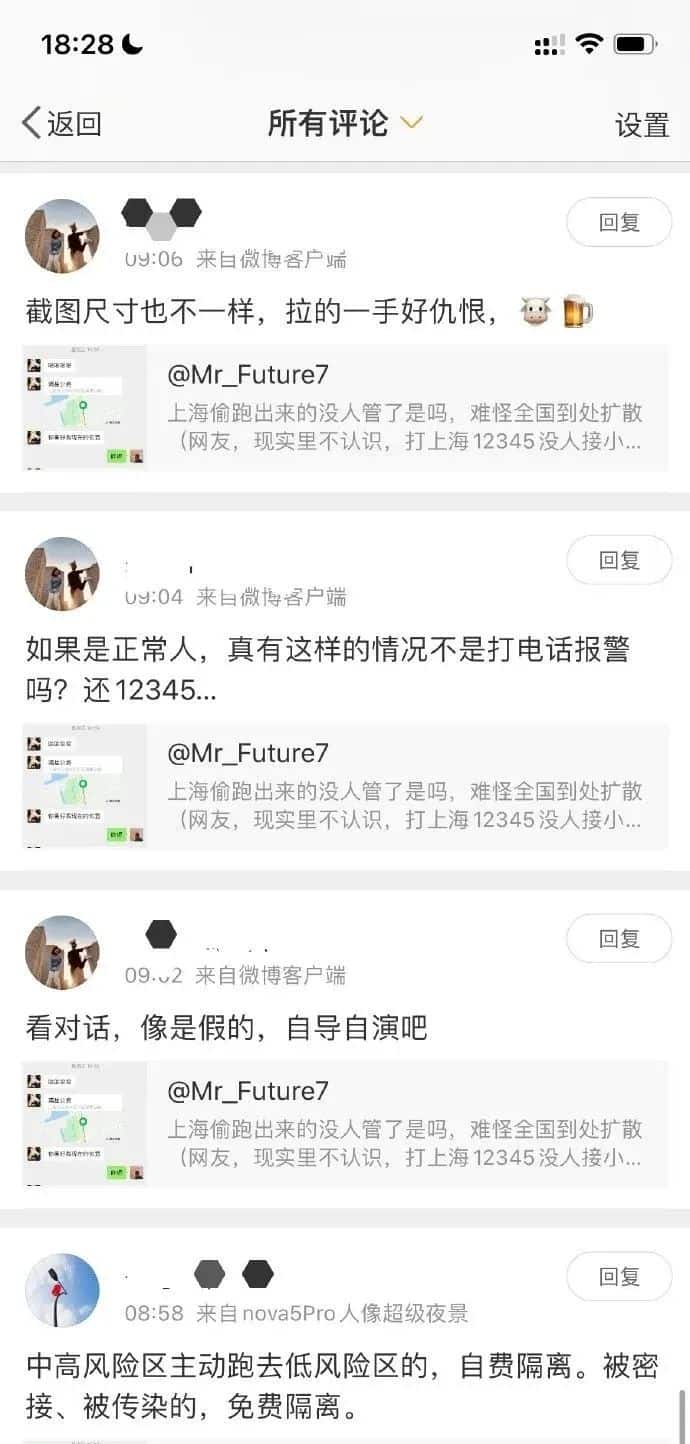Go back using the 返回 button
The image size is (690, 1444).
tap(62, 124)
